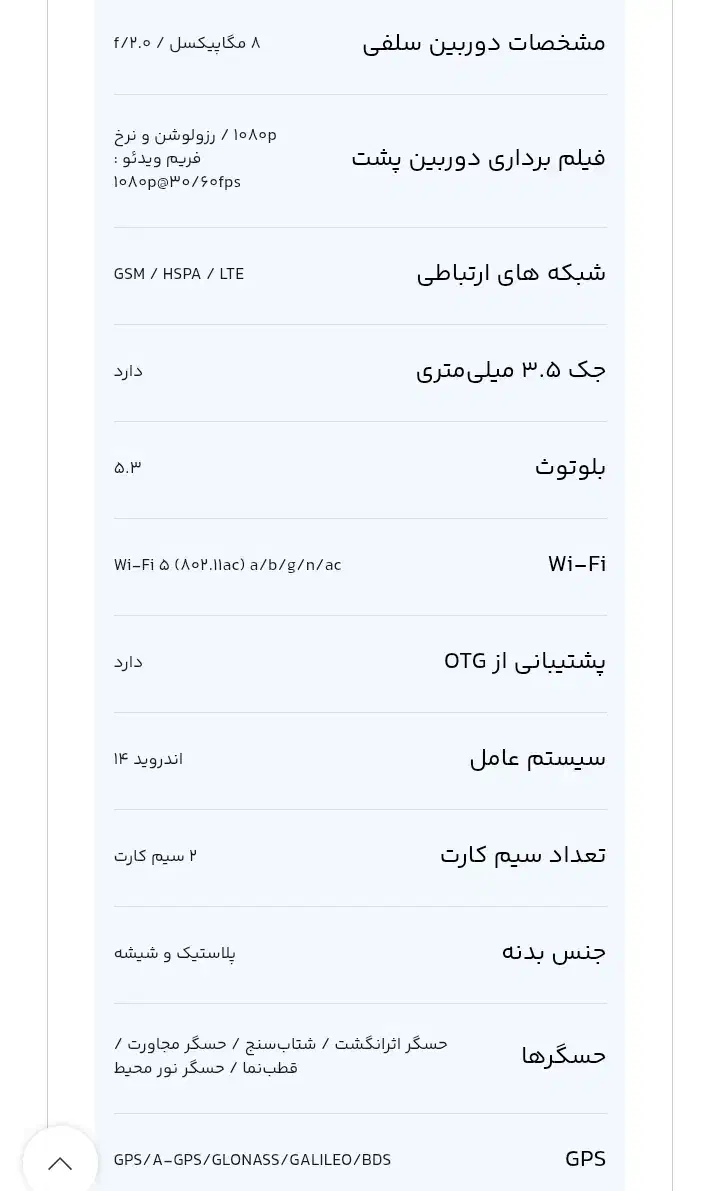Click the «دارد» value beside headphone jack row
Screen dimensions: 720x1191
pos(127,371)
